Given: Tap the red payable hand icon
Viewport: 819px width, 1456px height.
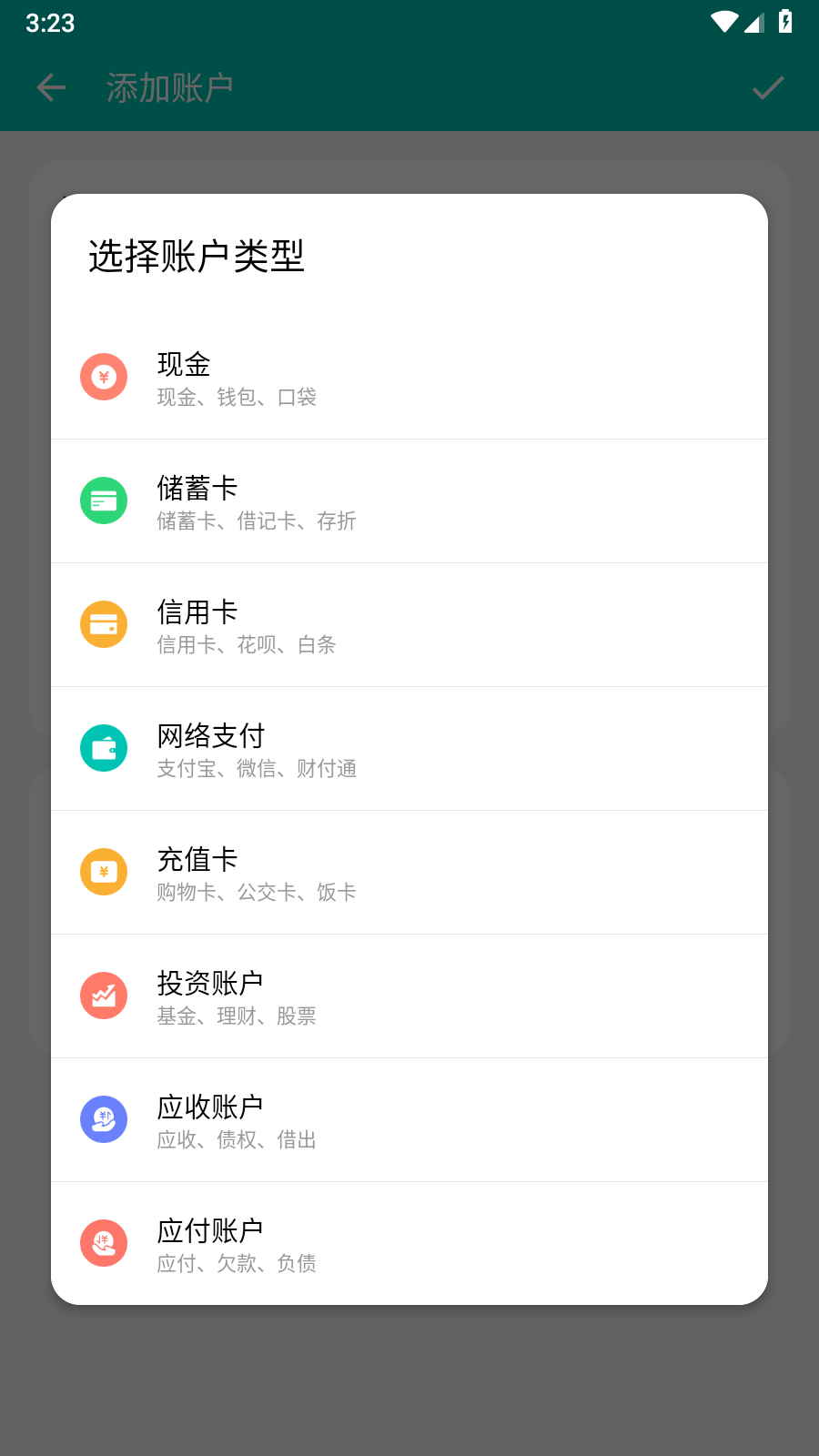Looking at the screenshot, I should click(104, 1243).
